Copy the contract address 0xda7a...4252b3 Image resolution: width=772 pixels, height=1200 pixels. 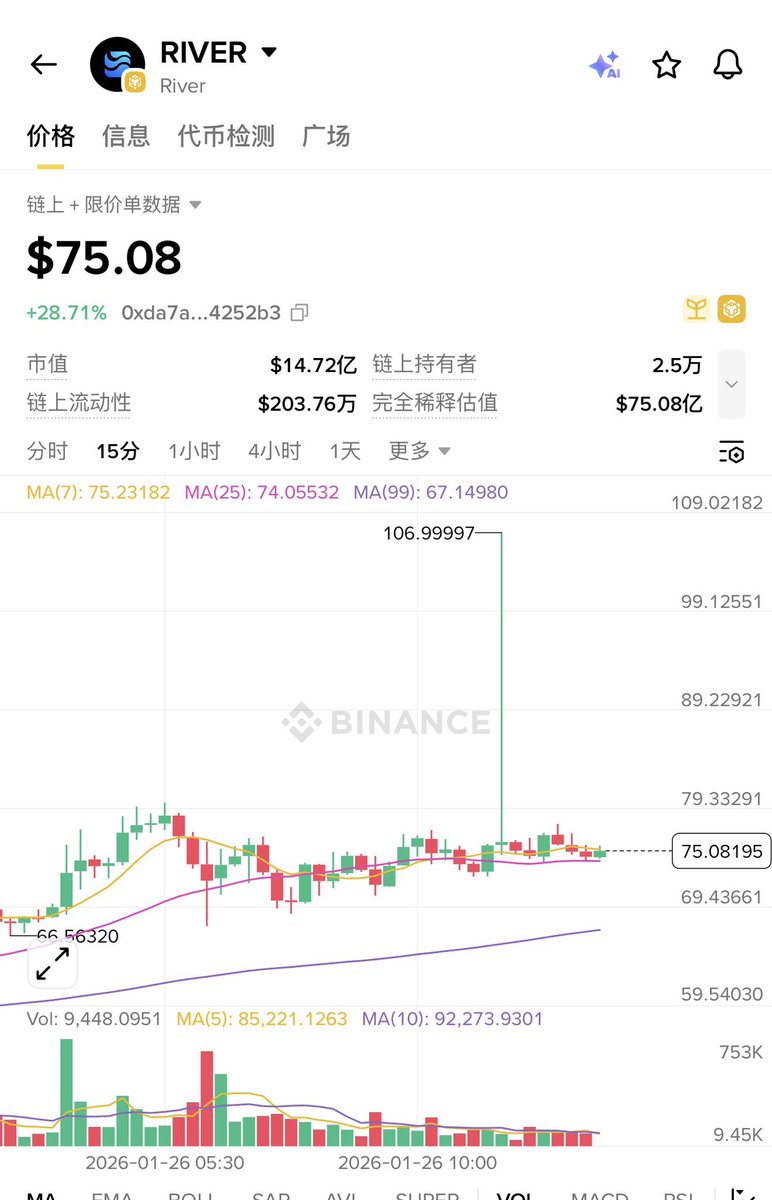[x=299, y=313]
